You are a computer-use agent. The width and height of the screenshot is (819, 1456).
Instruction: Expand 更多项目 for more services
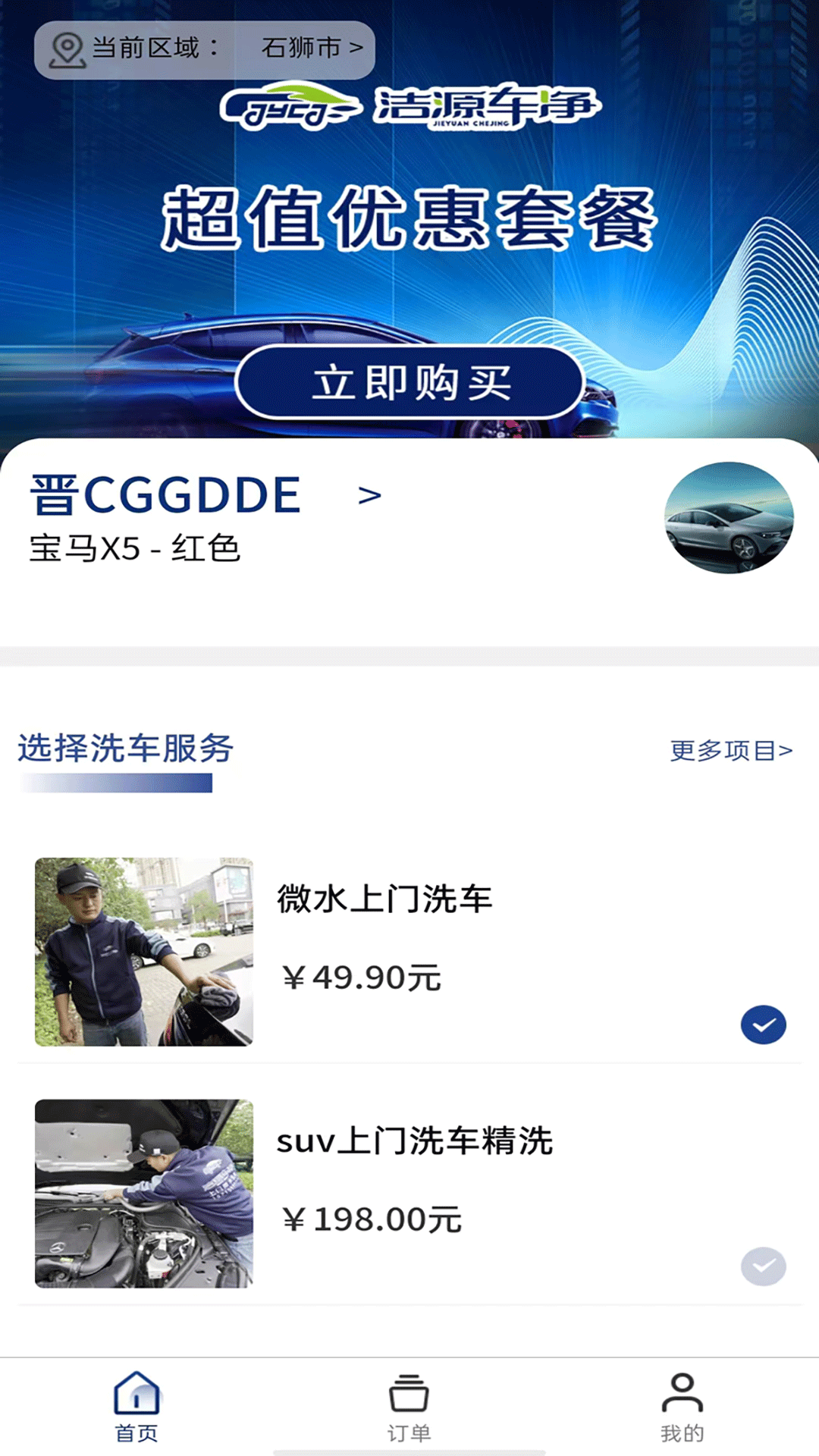click(730, 749)
